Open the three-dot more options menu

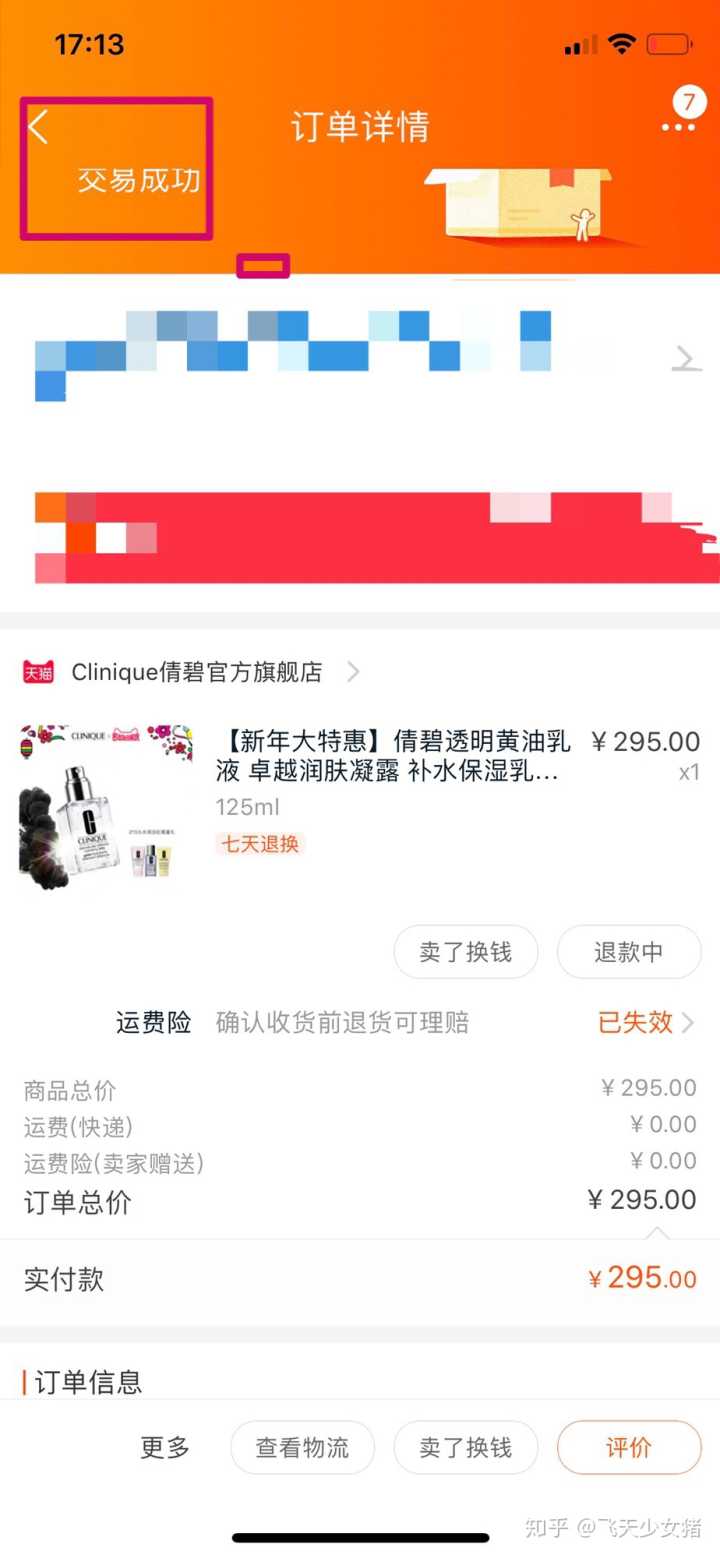tap(678, 127)
